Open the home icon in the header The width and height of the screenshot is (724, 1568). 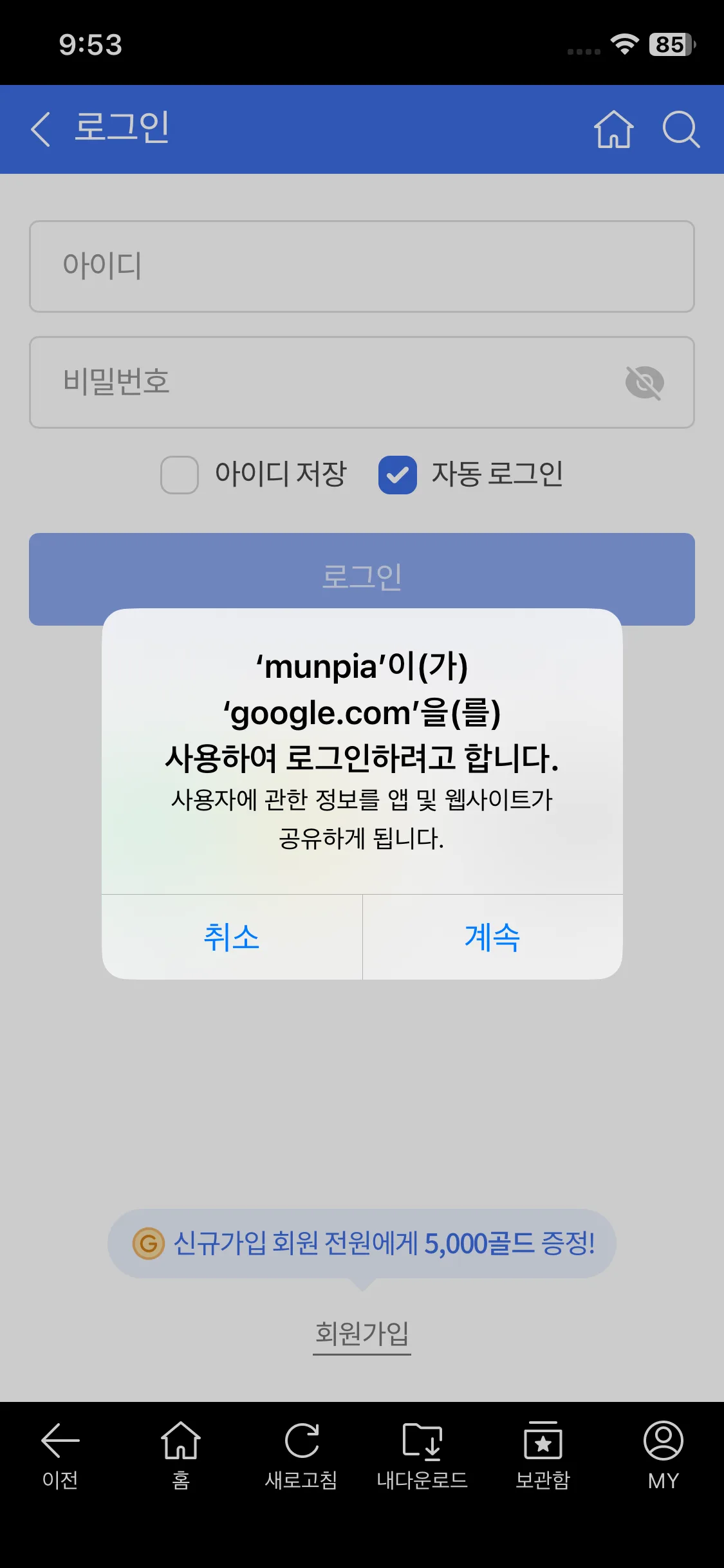(x=613, y=129)
